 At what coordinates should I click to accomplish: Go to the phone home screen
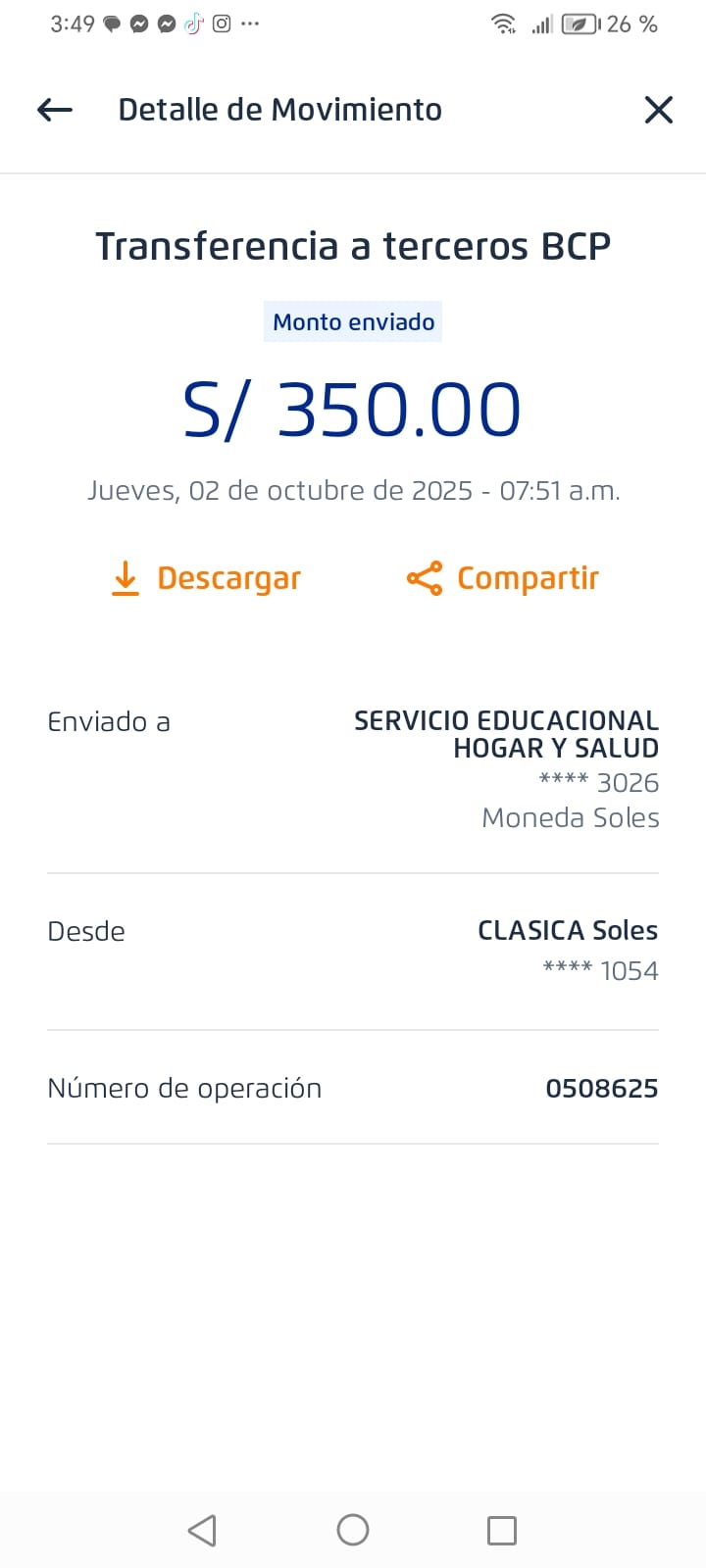353,1530
